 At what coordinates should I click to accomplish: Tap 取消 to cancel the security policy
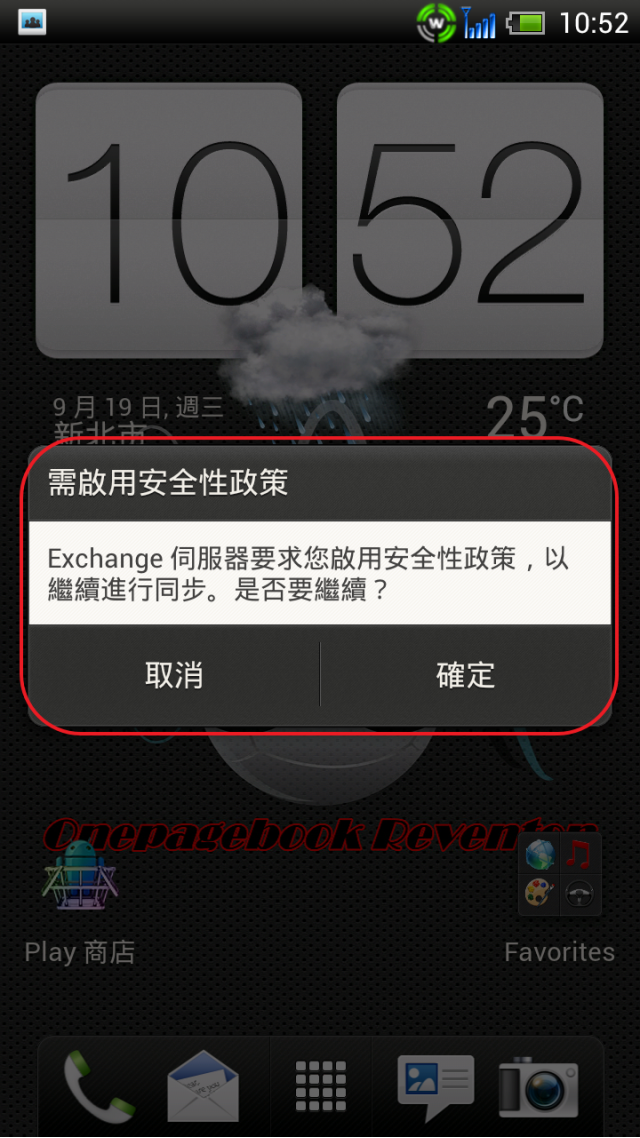[x=174, y=675]
